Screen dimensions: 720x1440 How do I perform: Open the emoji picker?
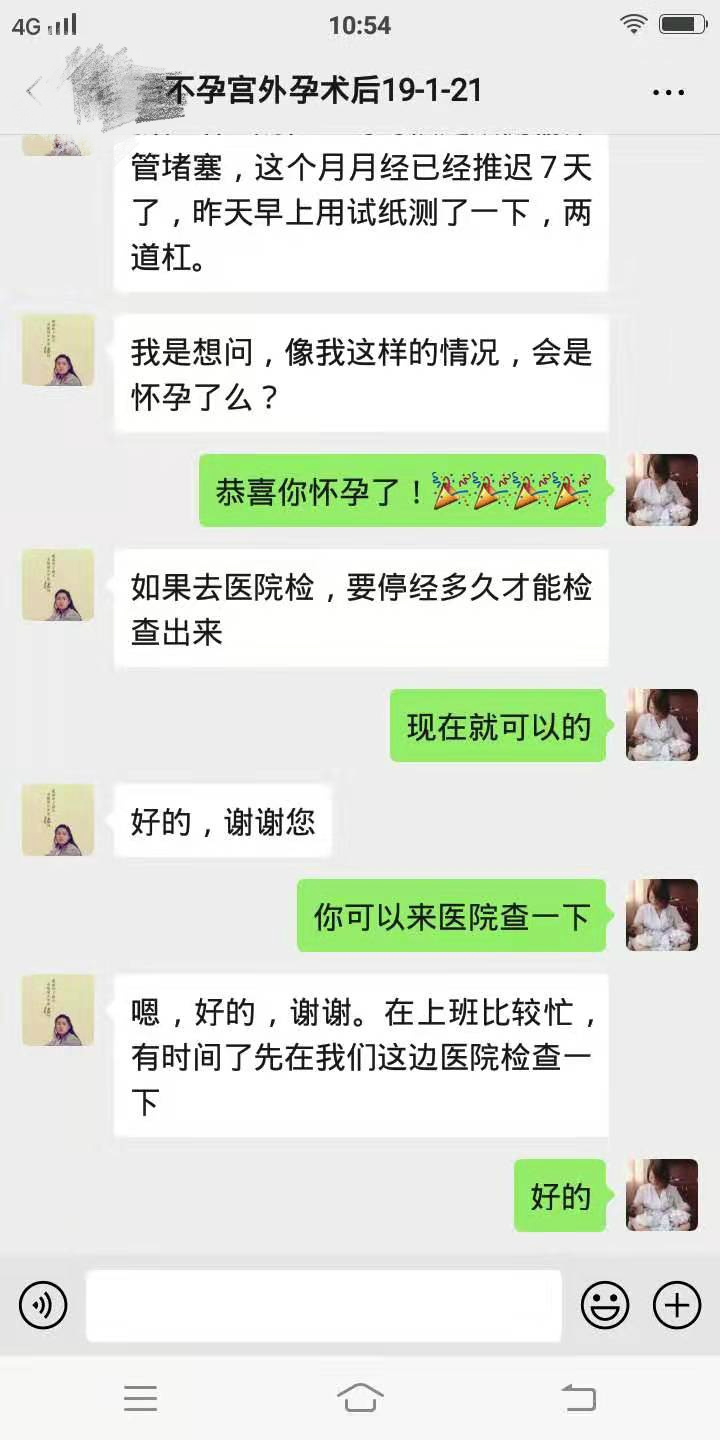pyautogui.click(x=605, y=1305)
